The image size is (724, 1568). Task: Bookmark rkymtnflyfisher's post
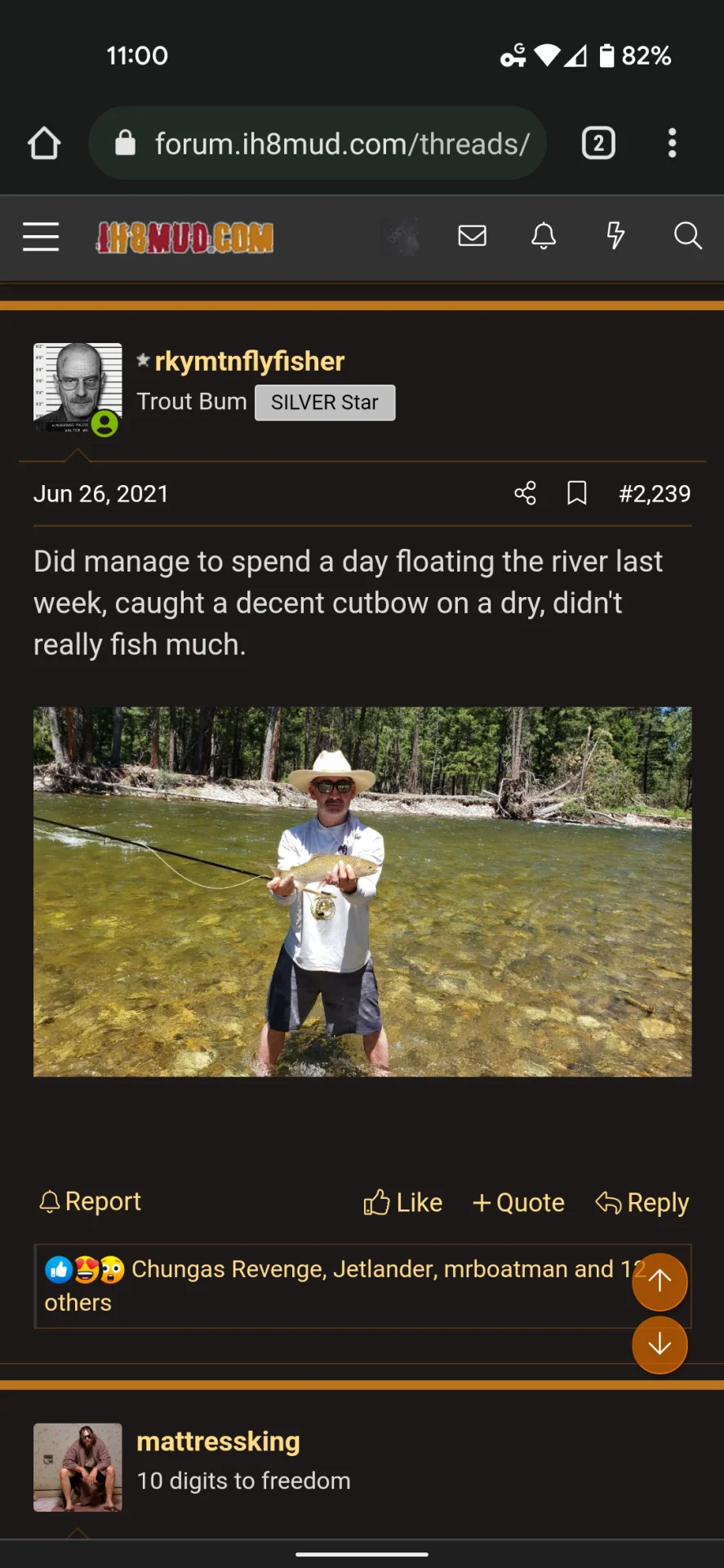[x=577, y=493]
